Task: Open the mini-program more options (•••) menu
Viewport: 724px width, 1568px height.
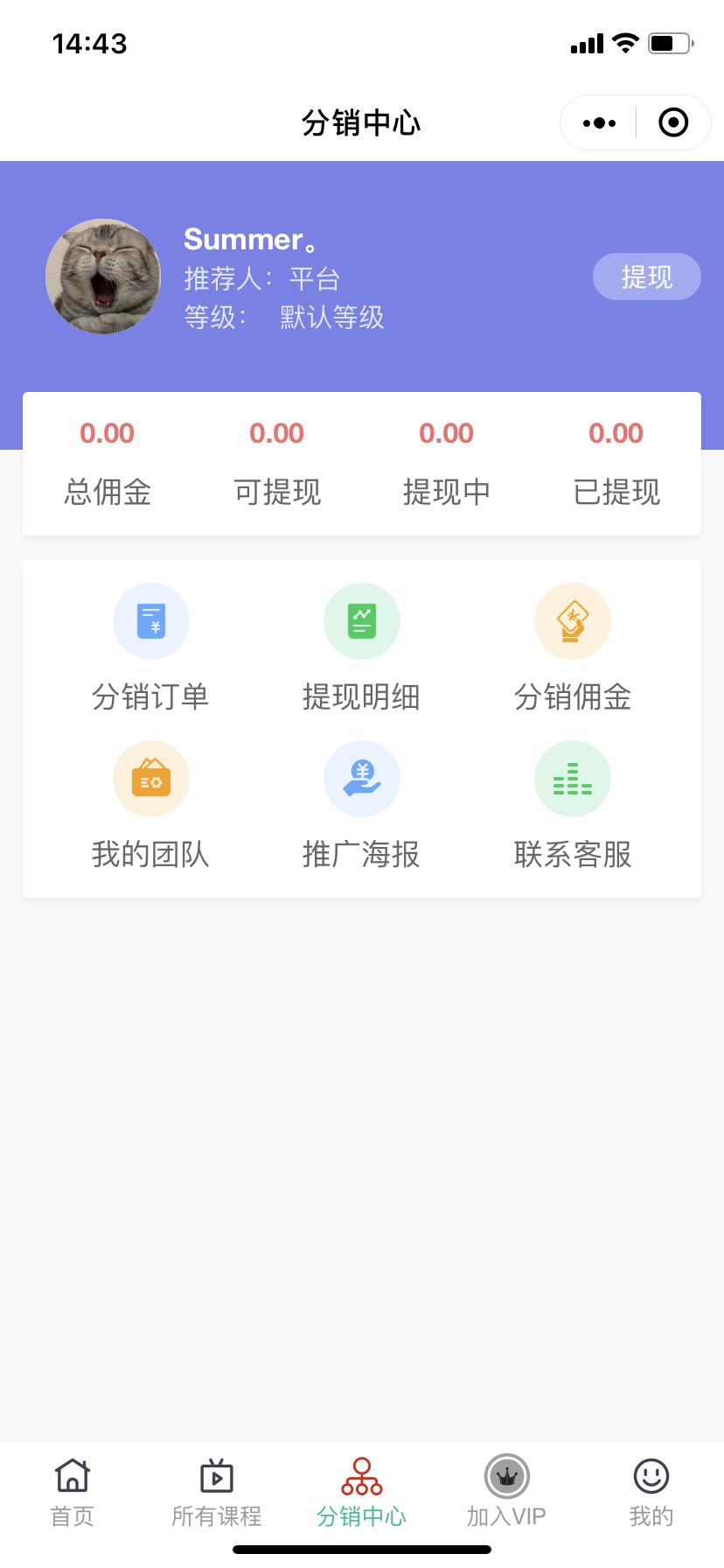Action: [x=597, y=122]
